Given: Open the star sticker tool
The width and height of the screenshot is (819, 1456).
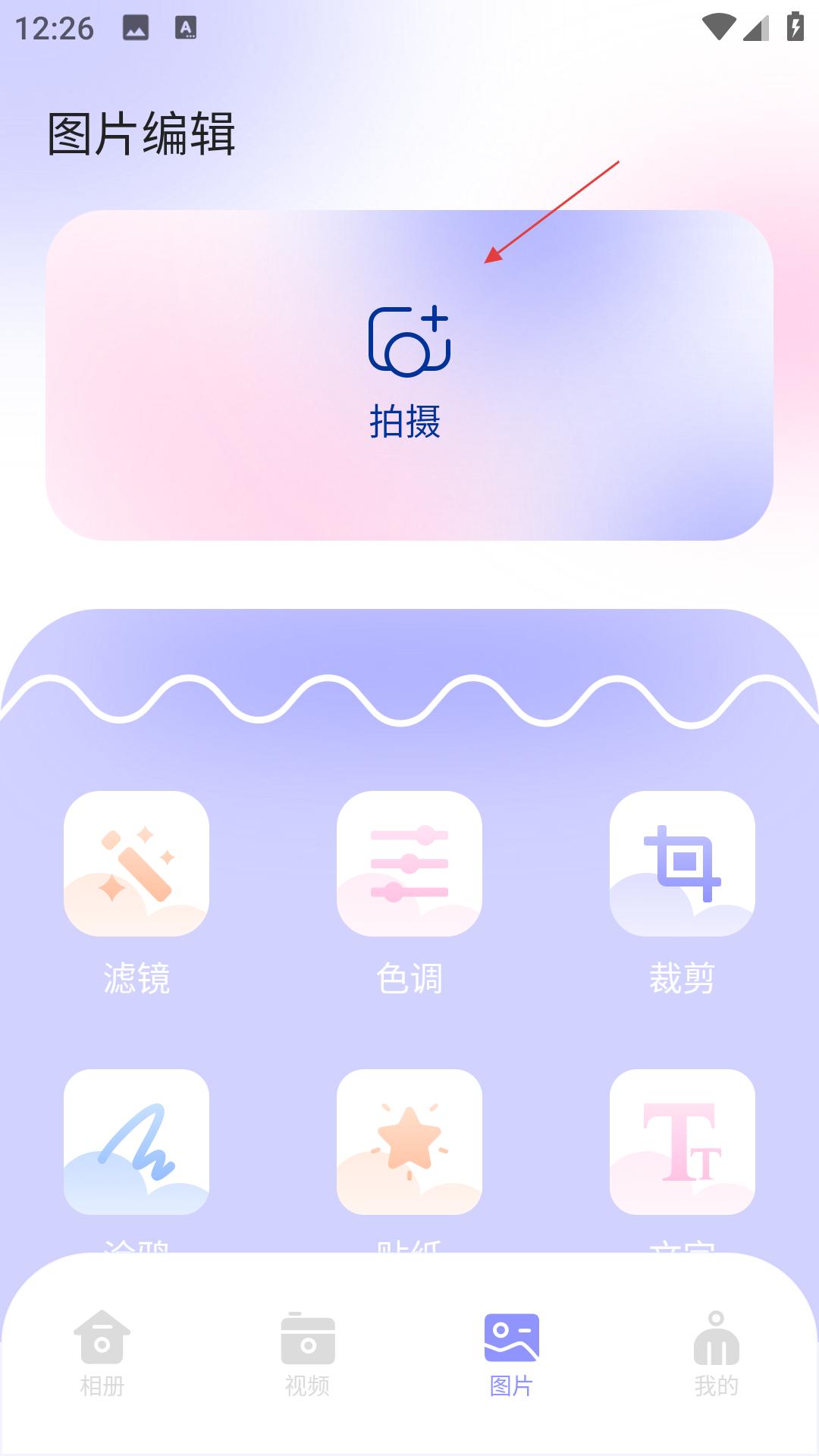Looking at the screenshot, I should pyautogui.click(x=409, y=1141).
